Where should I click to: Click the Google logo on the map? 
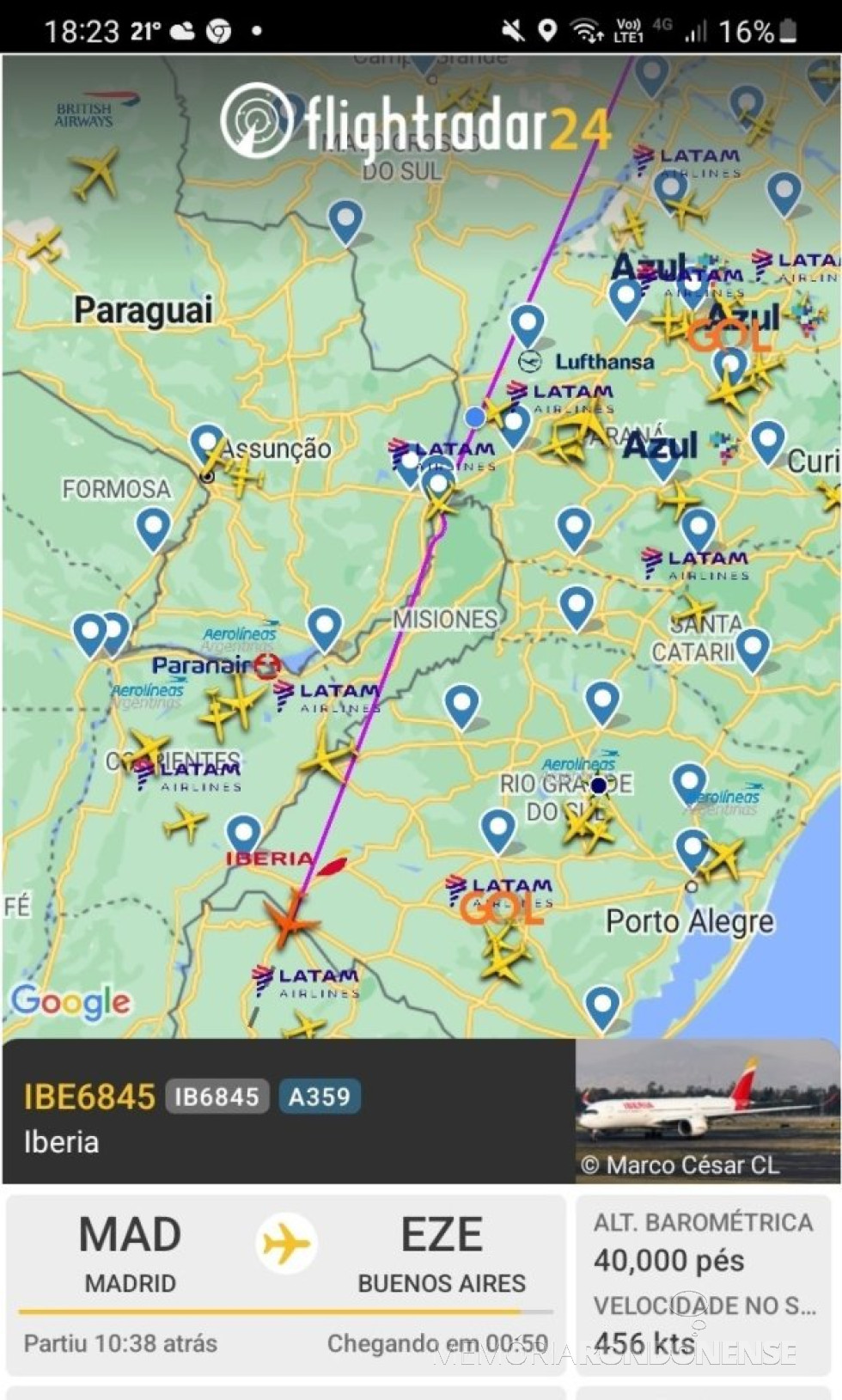(x=72, y=1002)
